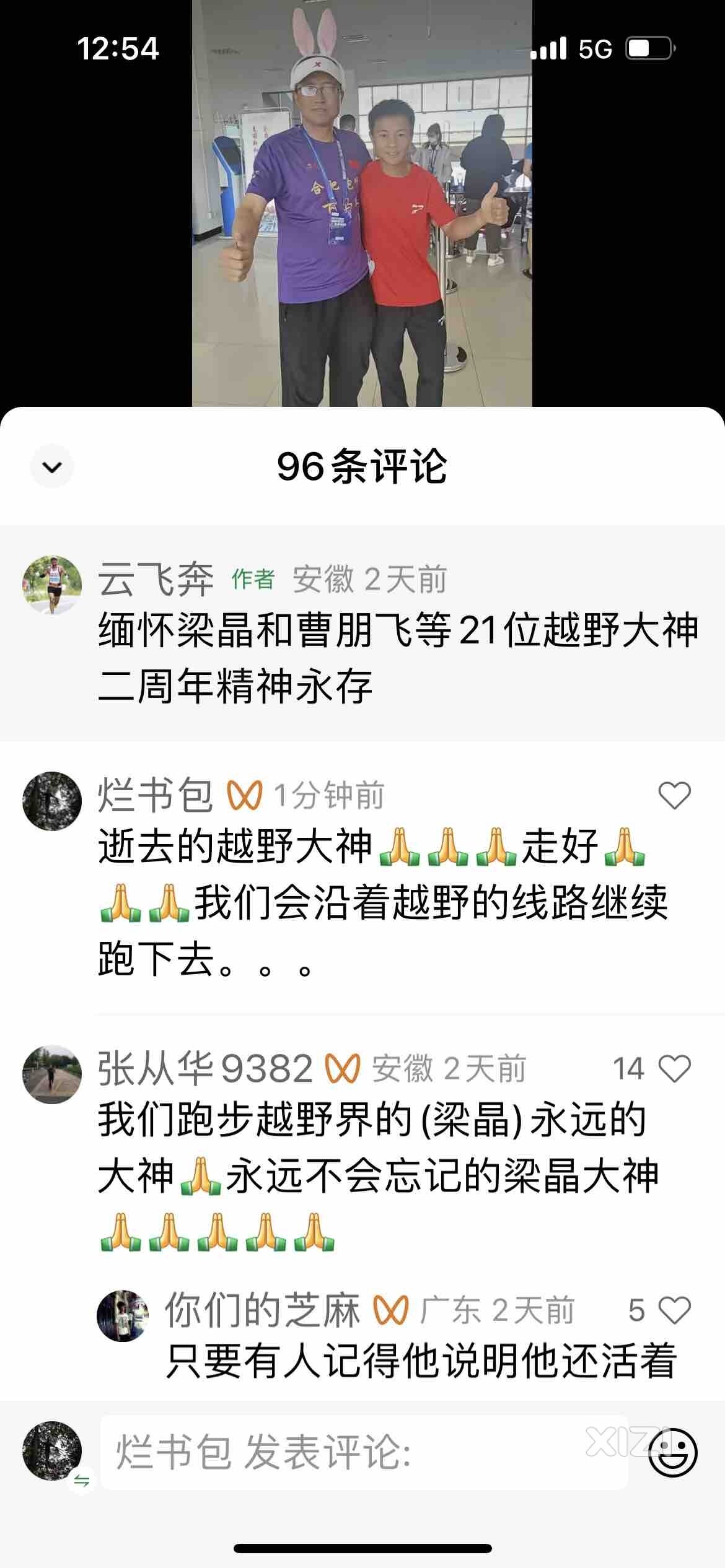
Task: Open 烂书包's profile from username
Action: (x=155, y=796)
